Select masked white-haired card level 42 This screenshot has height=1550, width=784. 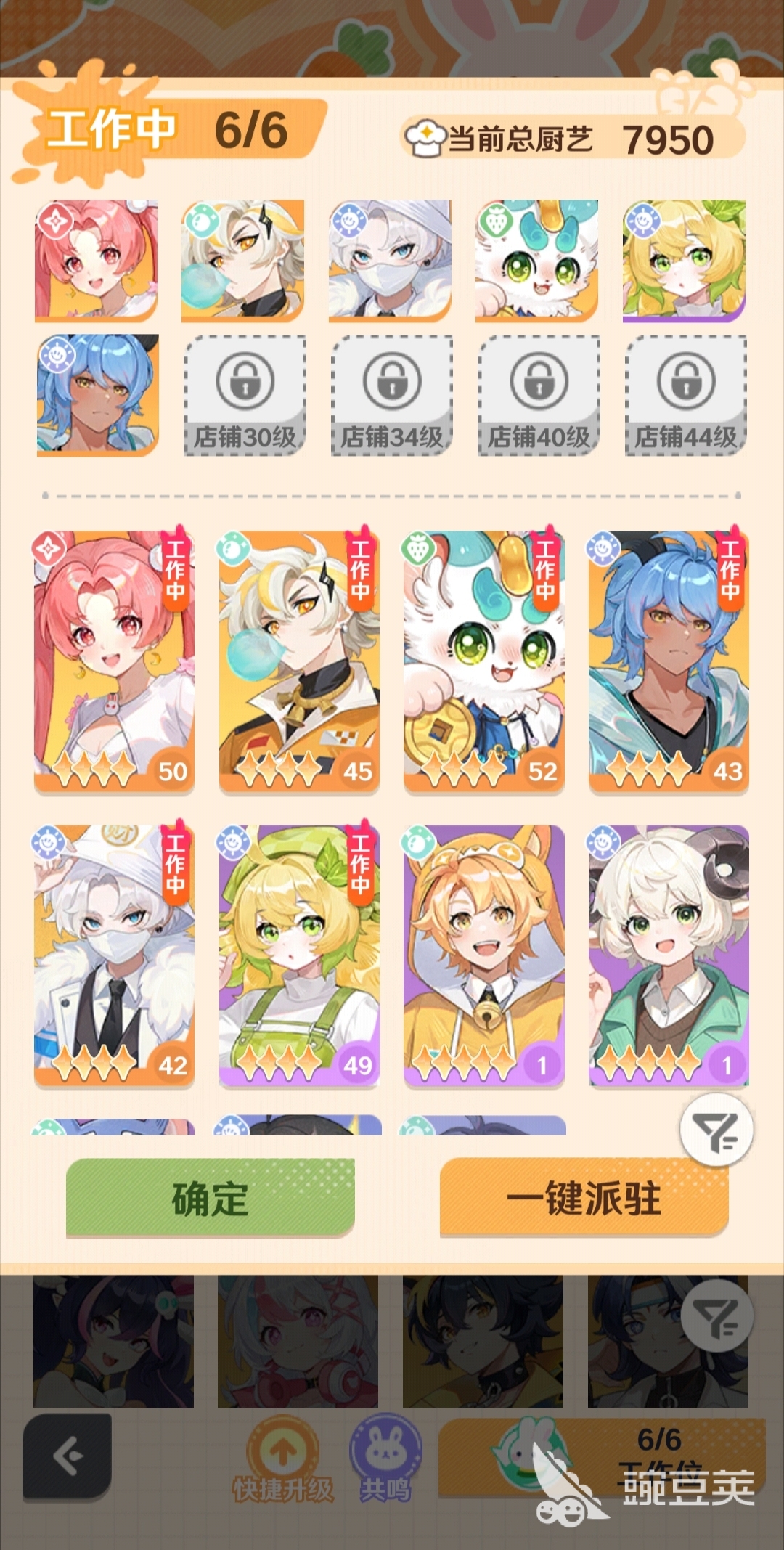[114, 955]
